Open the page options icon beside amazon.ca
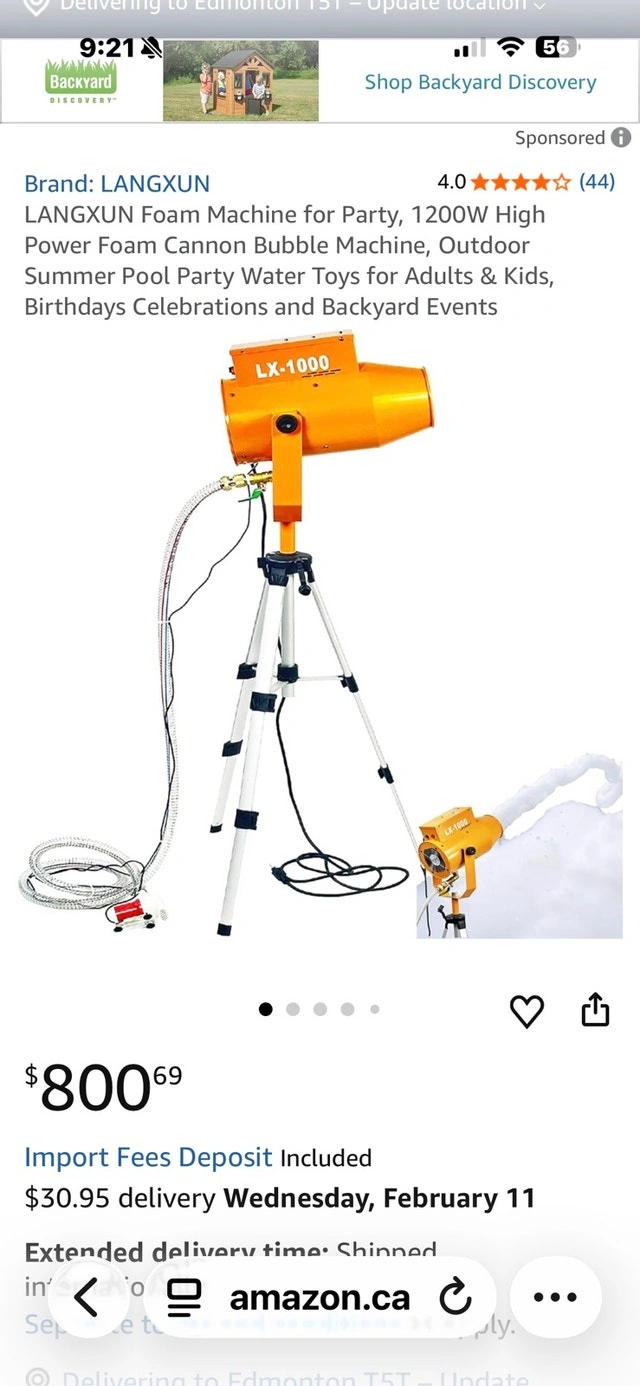The width and height of the screenshot is (640, 1386). pyautogui.click(x=183, y=1298)
